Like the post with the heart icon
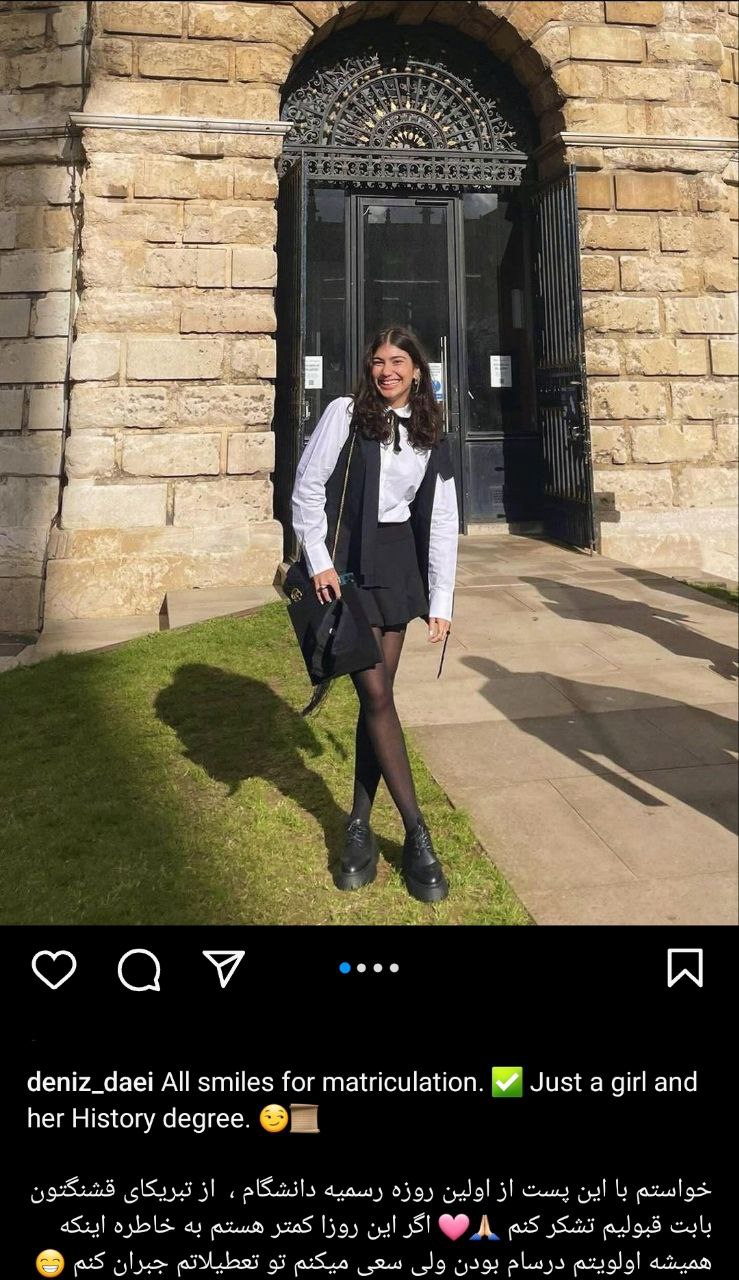The width and height of the screenshot is (739, 1280). click(54, 968)
